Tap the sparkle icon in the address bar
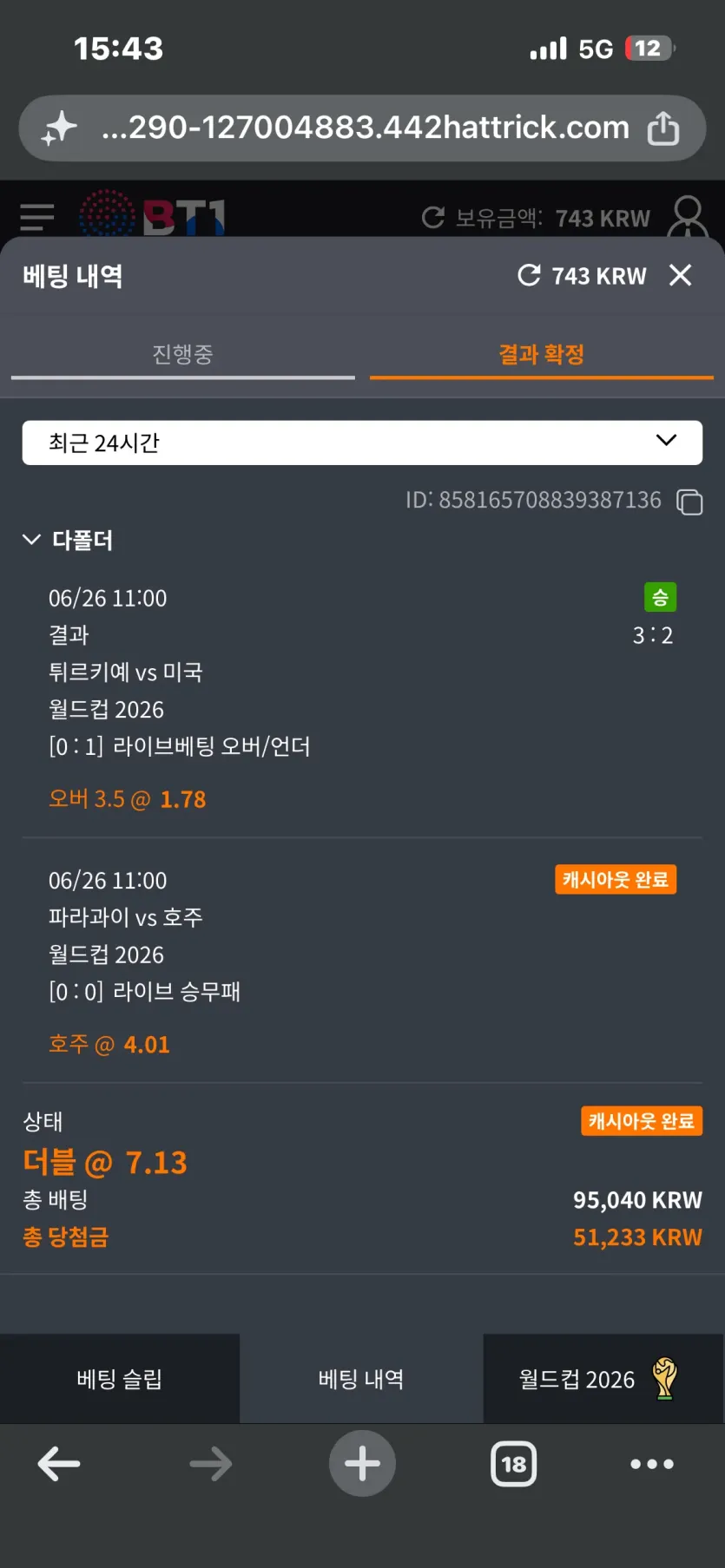 [59, 128]
